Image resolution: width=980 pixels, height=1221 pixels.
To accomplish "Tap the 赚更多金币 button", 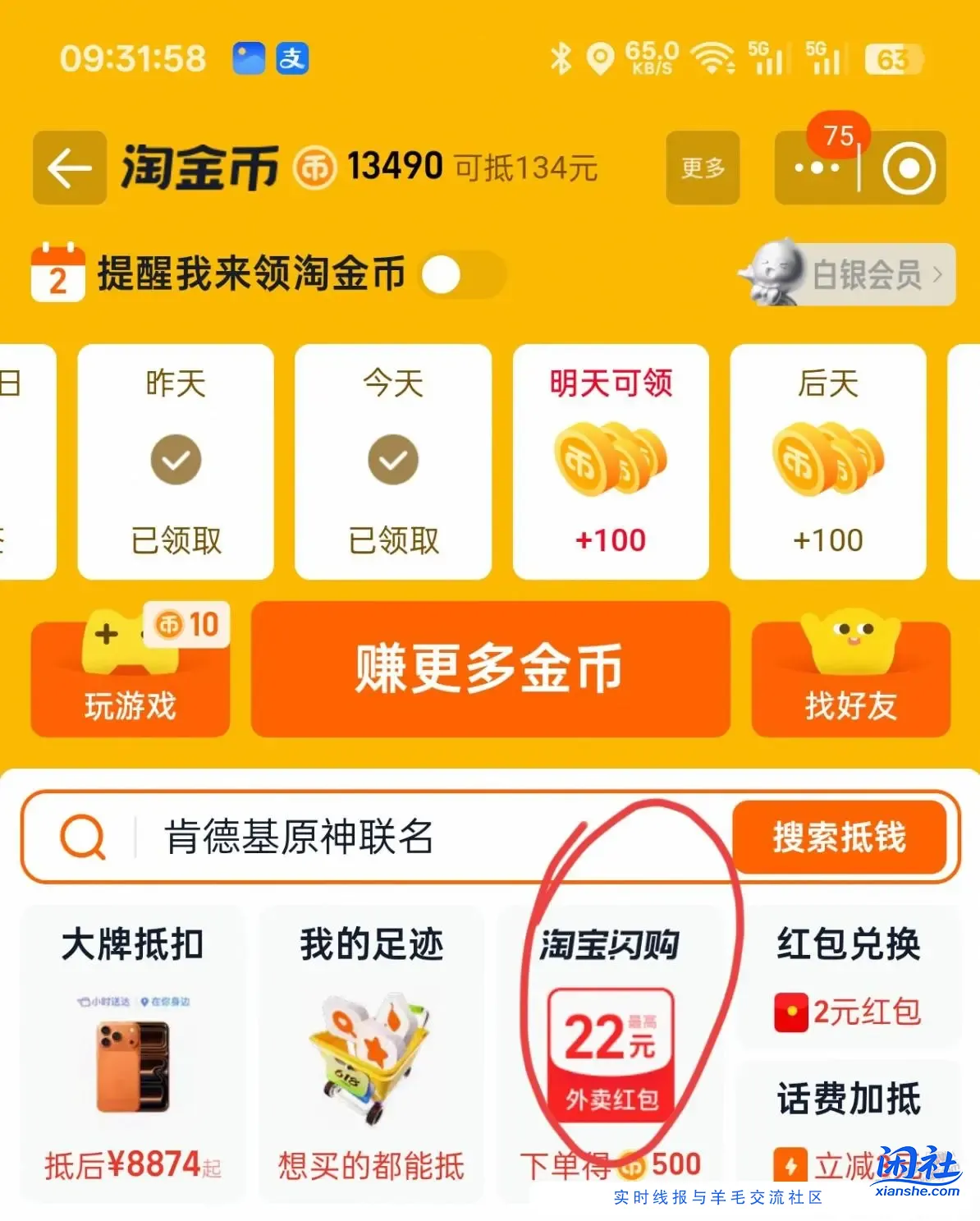I will pos(491,669).
